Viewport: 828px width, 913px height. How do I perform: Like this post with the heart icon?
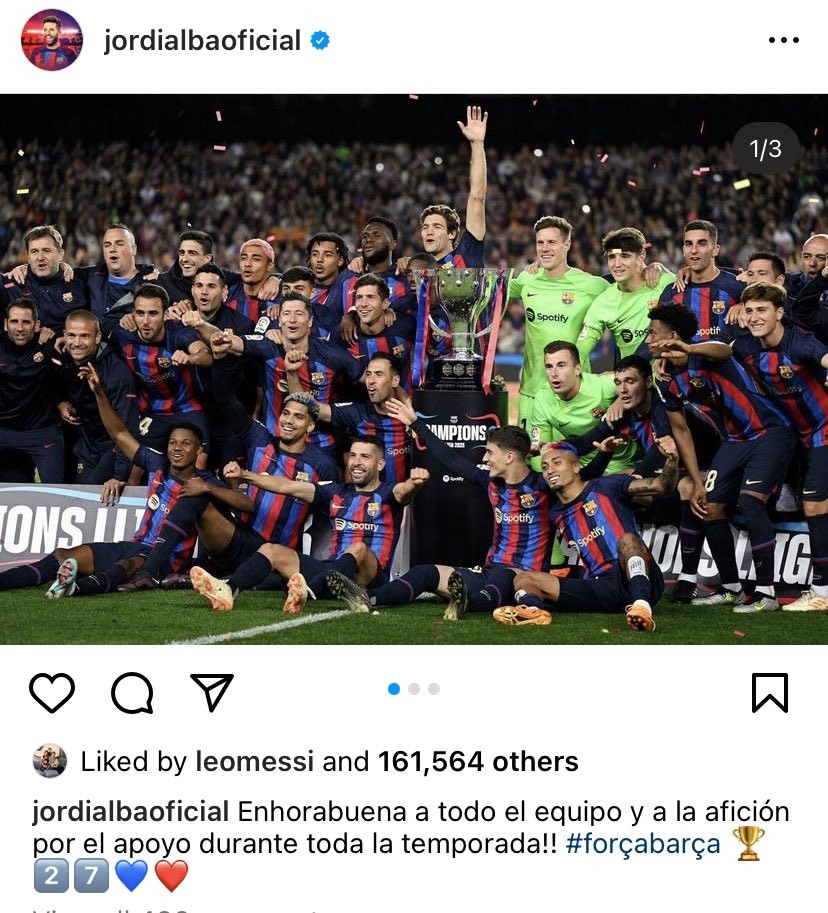[x=52, y=692]
